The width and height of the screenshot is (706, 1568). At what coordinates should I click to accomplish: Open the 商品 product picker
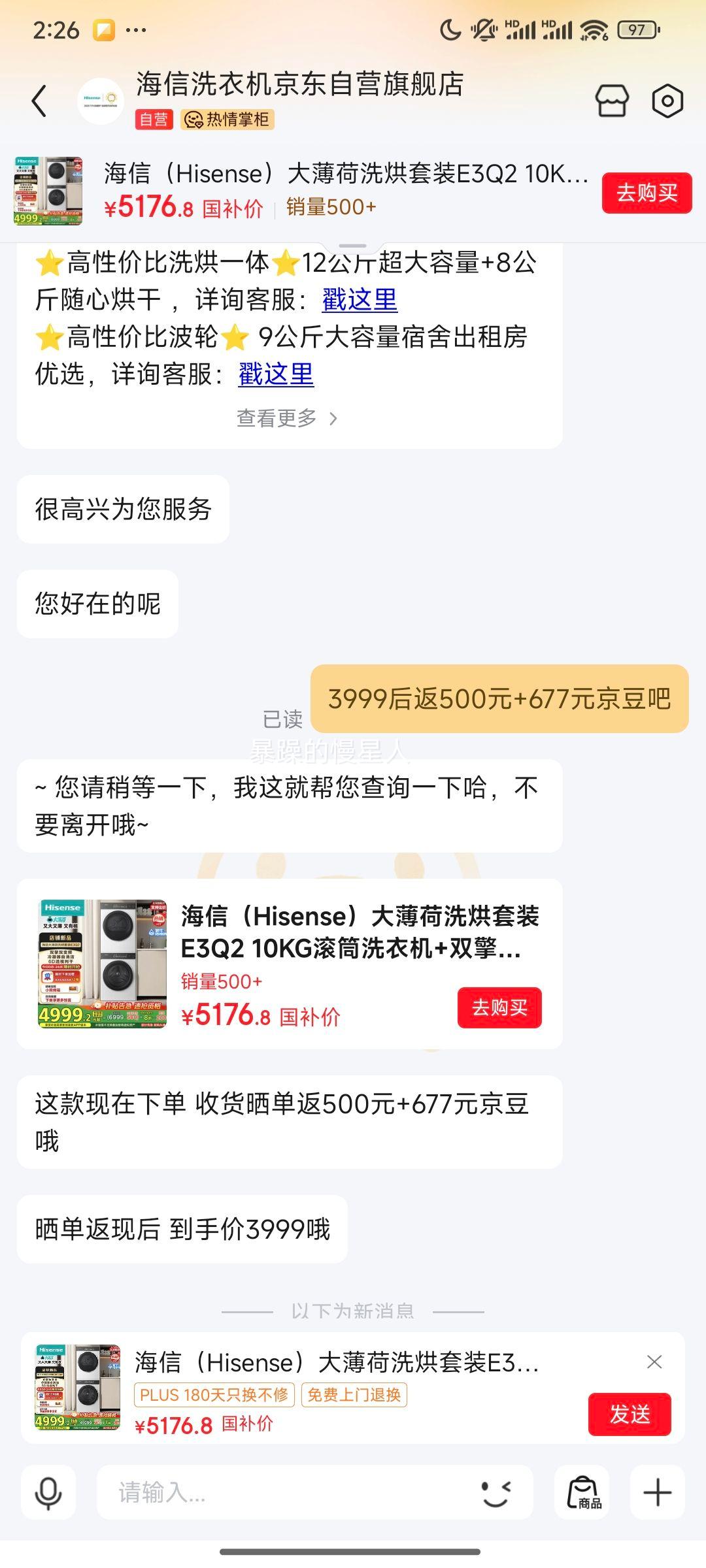coord(582,1492)
